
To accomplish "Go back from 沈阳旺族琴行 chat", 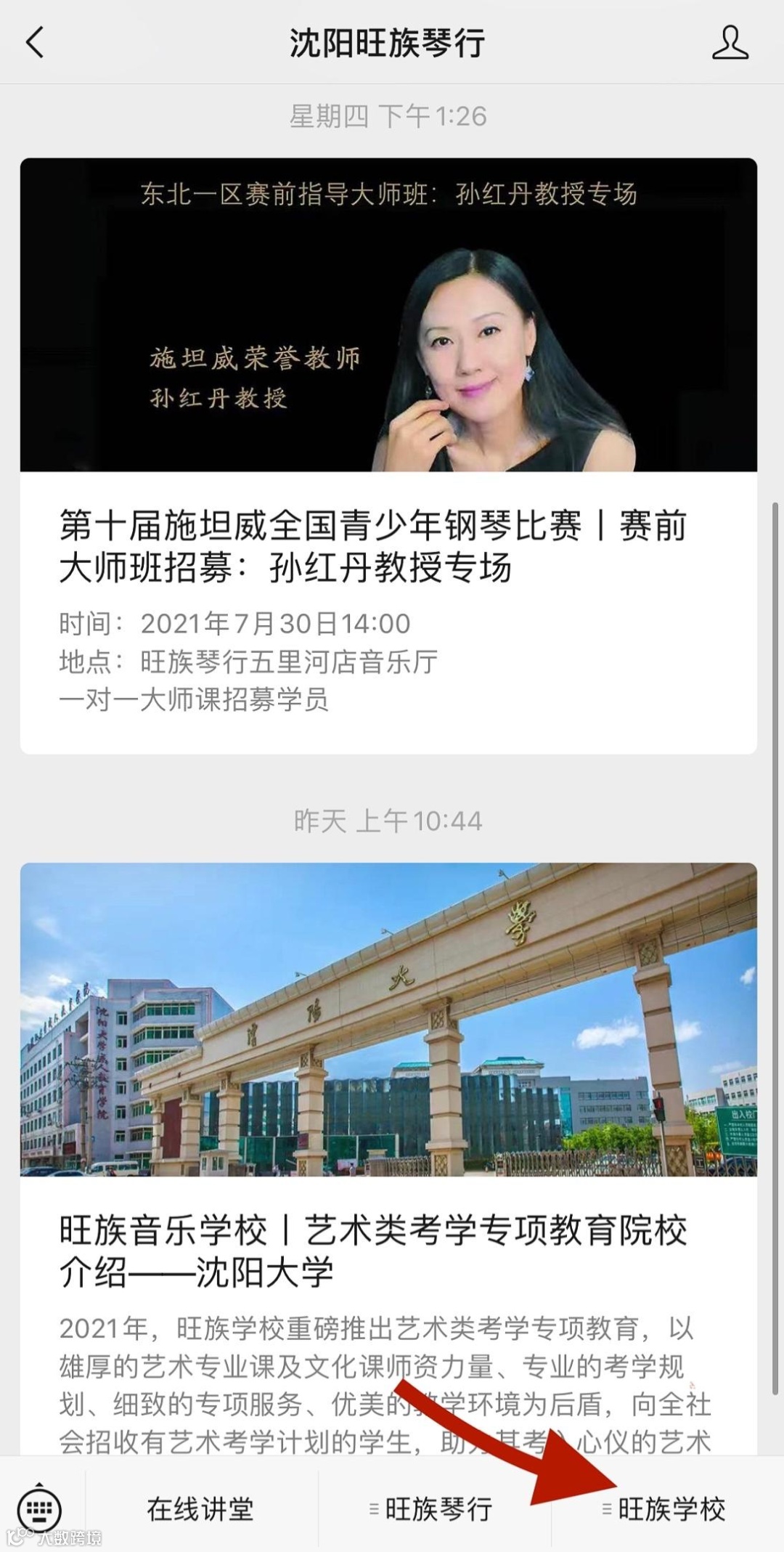I will (35, 42).
